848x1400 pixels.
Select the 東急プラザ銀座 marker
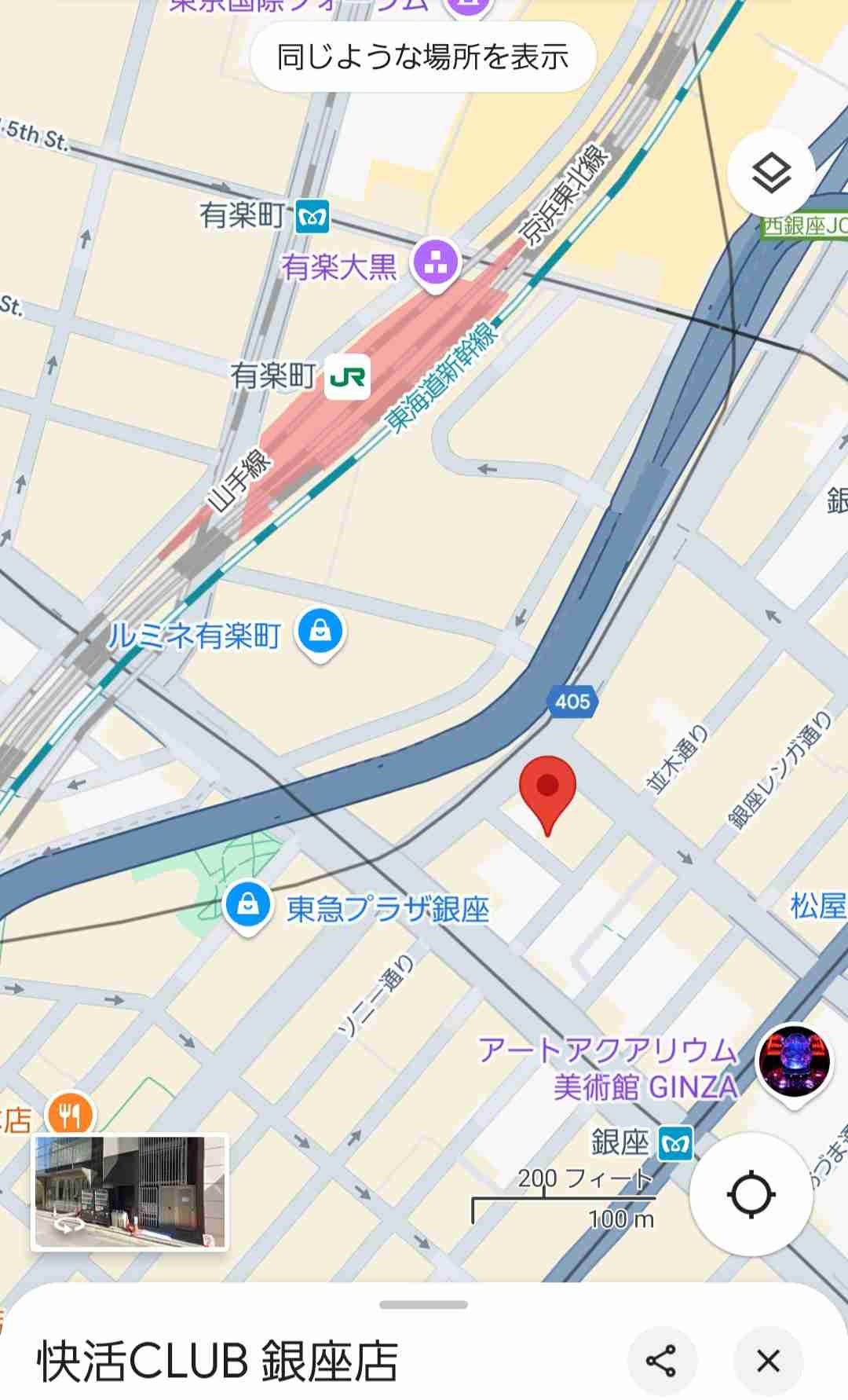point(248,907)
